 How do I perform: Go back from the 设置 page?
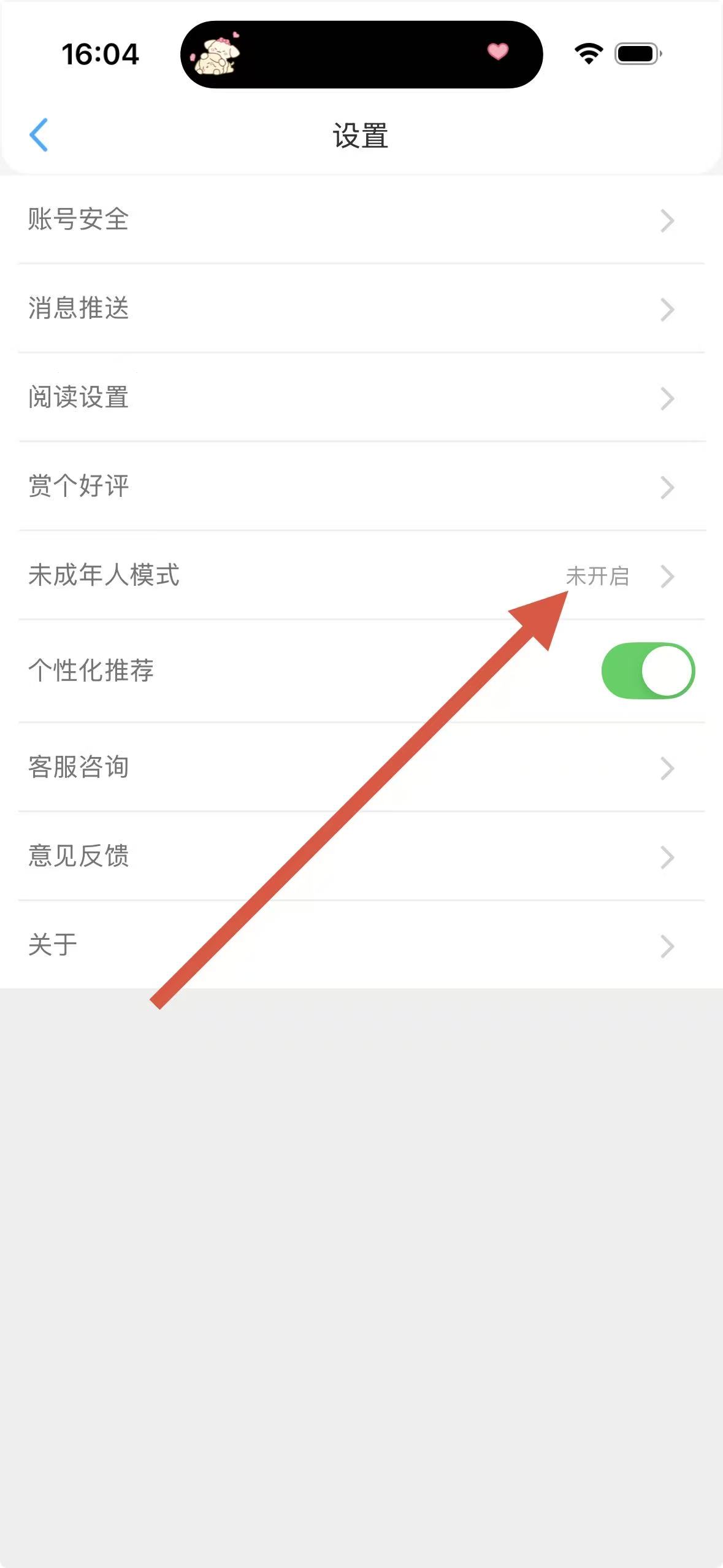point(39,135)
